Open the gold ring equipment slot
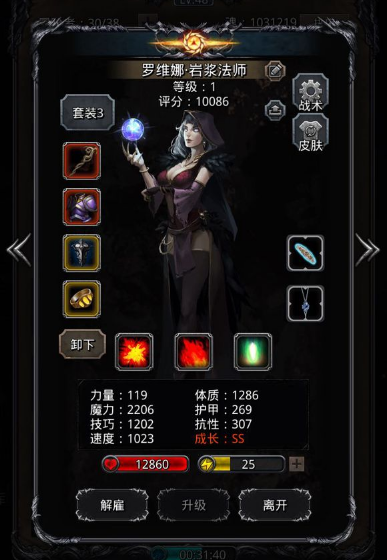Image resolution: width=387 pixels, height=560 pixels. (82, 299)
